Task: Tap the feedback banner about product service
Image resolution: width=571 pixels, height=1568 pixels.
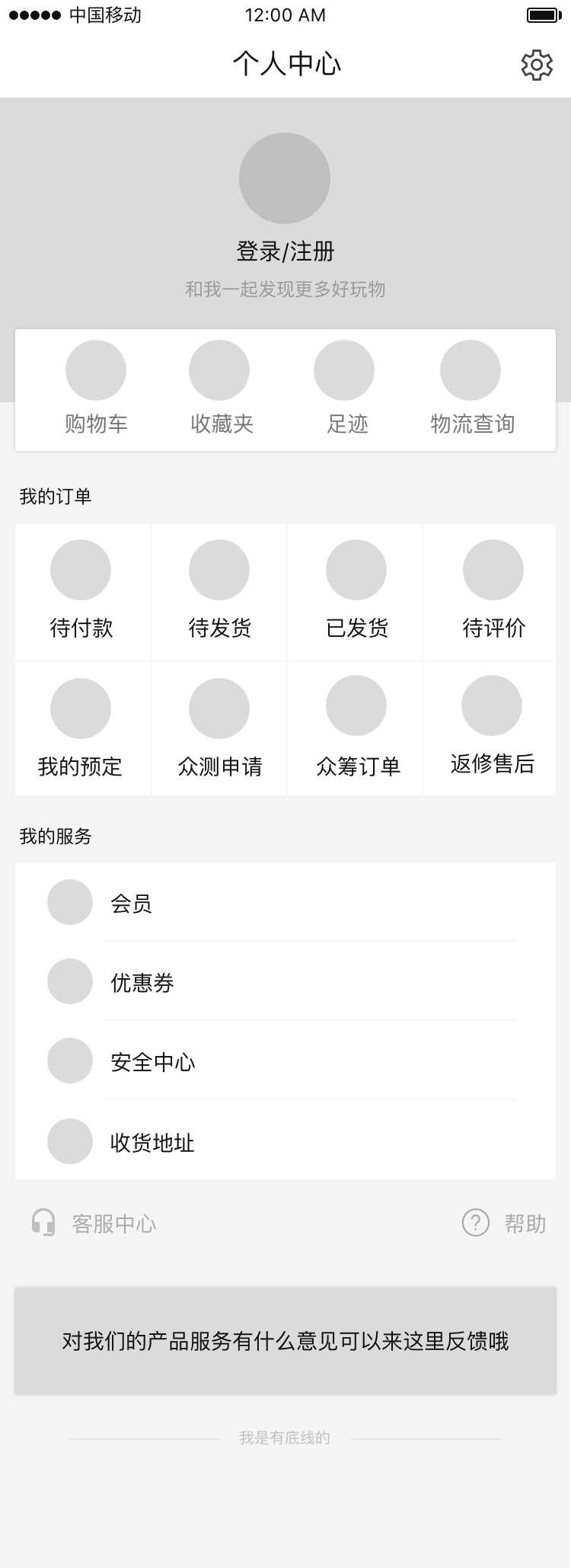Action: [x=285, y=1340]
